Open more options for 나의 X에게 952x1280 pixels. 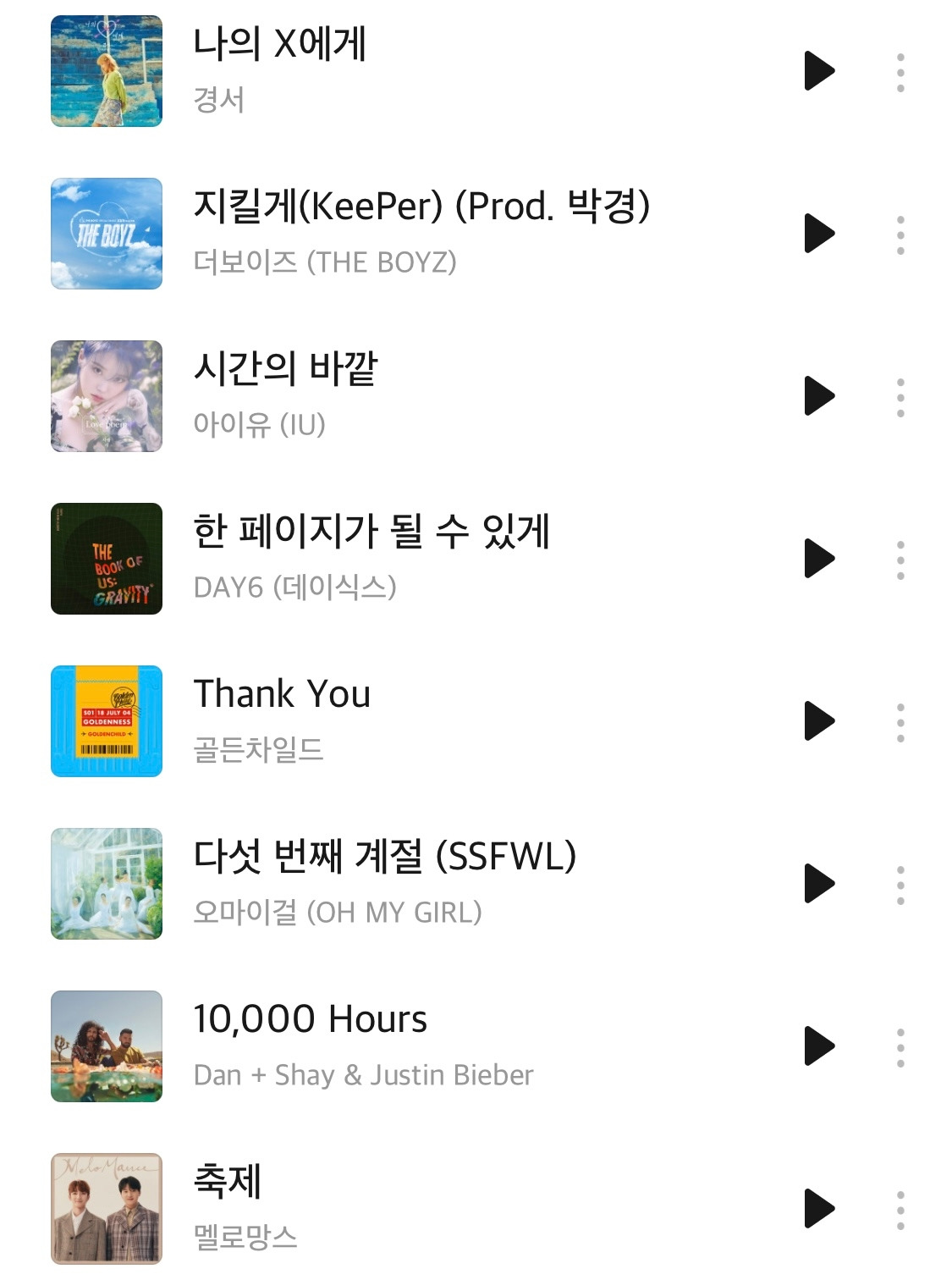[900, 73]
